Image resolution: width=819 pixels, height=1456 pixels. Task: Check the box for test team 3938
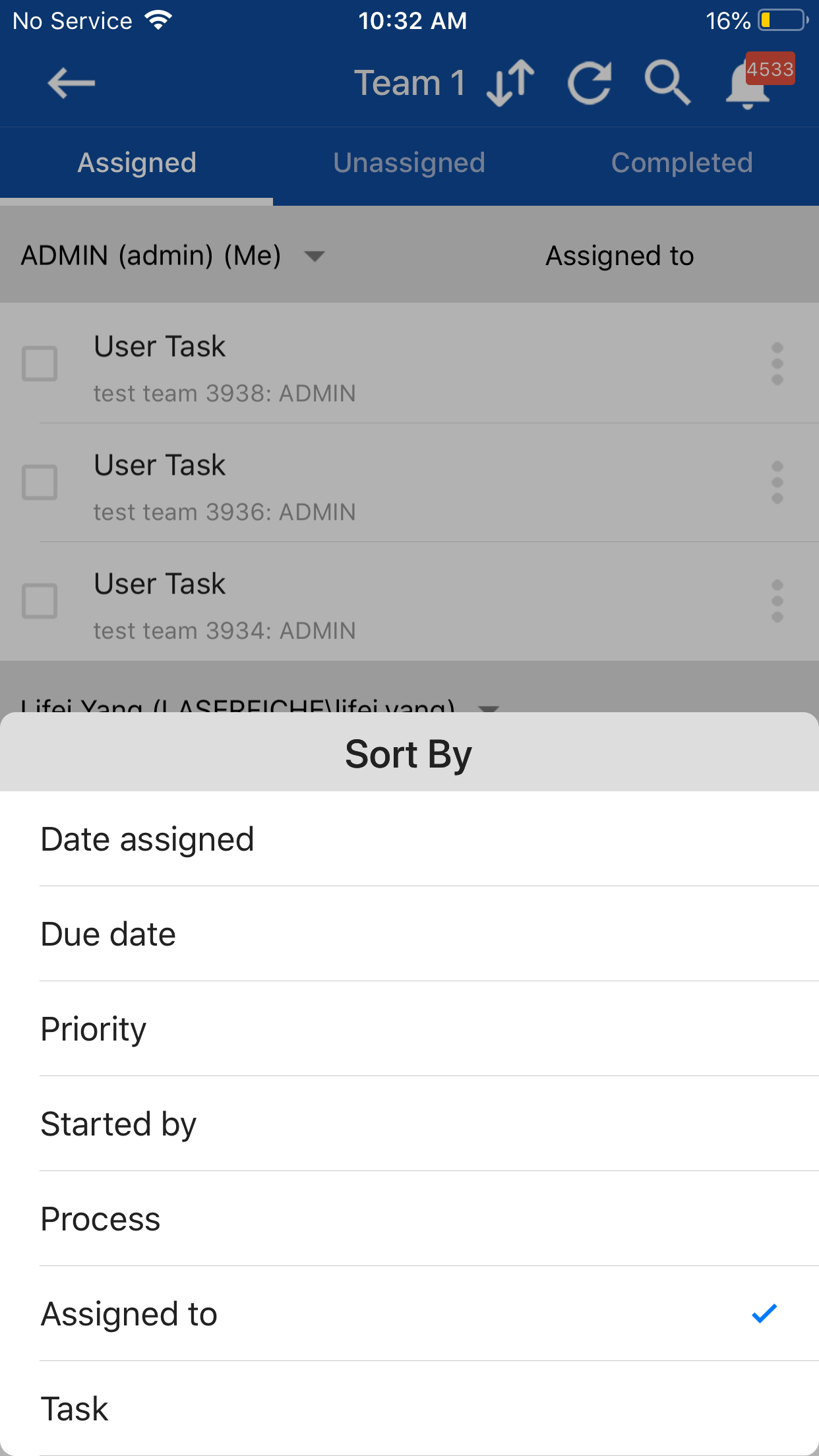point(40,363)
